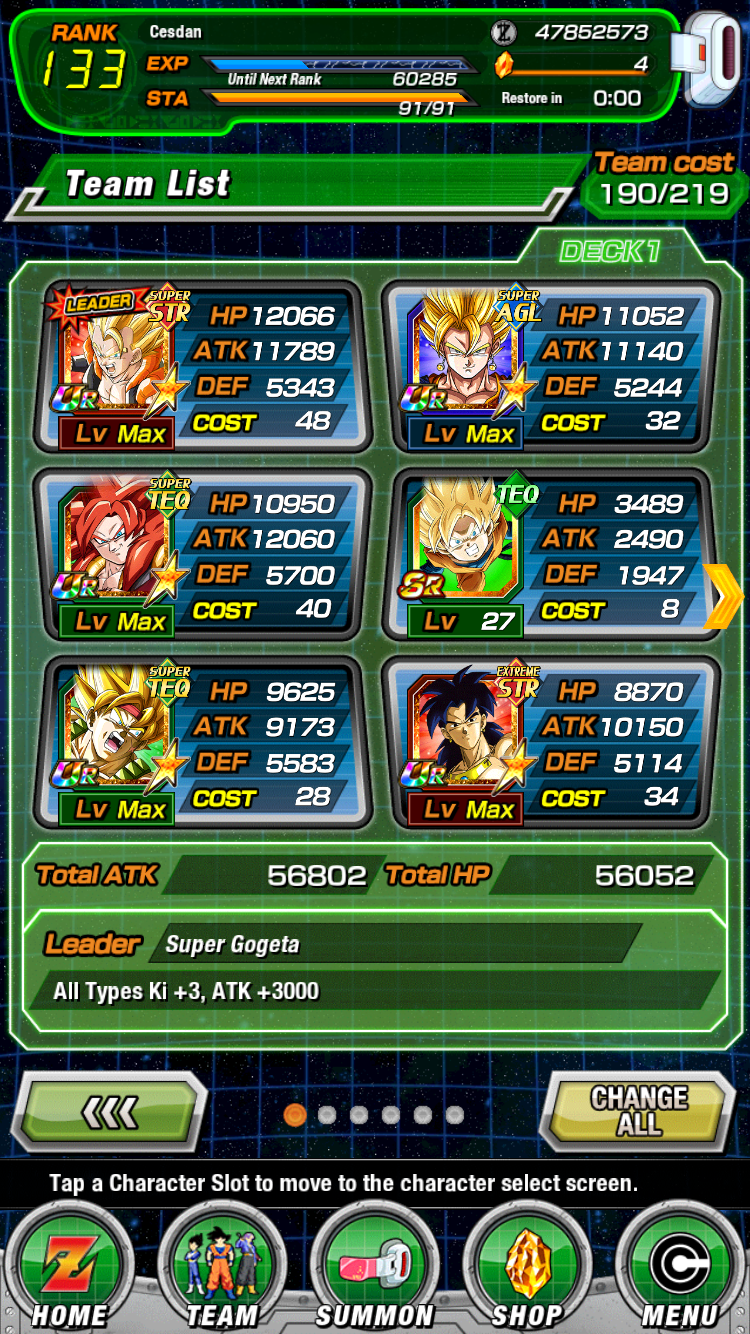750x1334 pixels.
Task: Visit the SHOP tab
Action: (528, 1268)
